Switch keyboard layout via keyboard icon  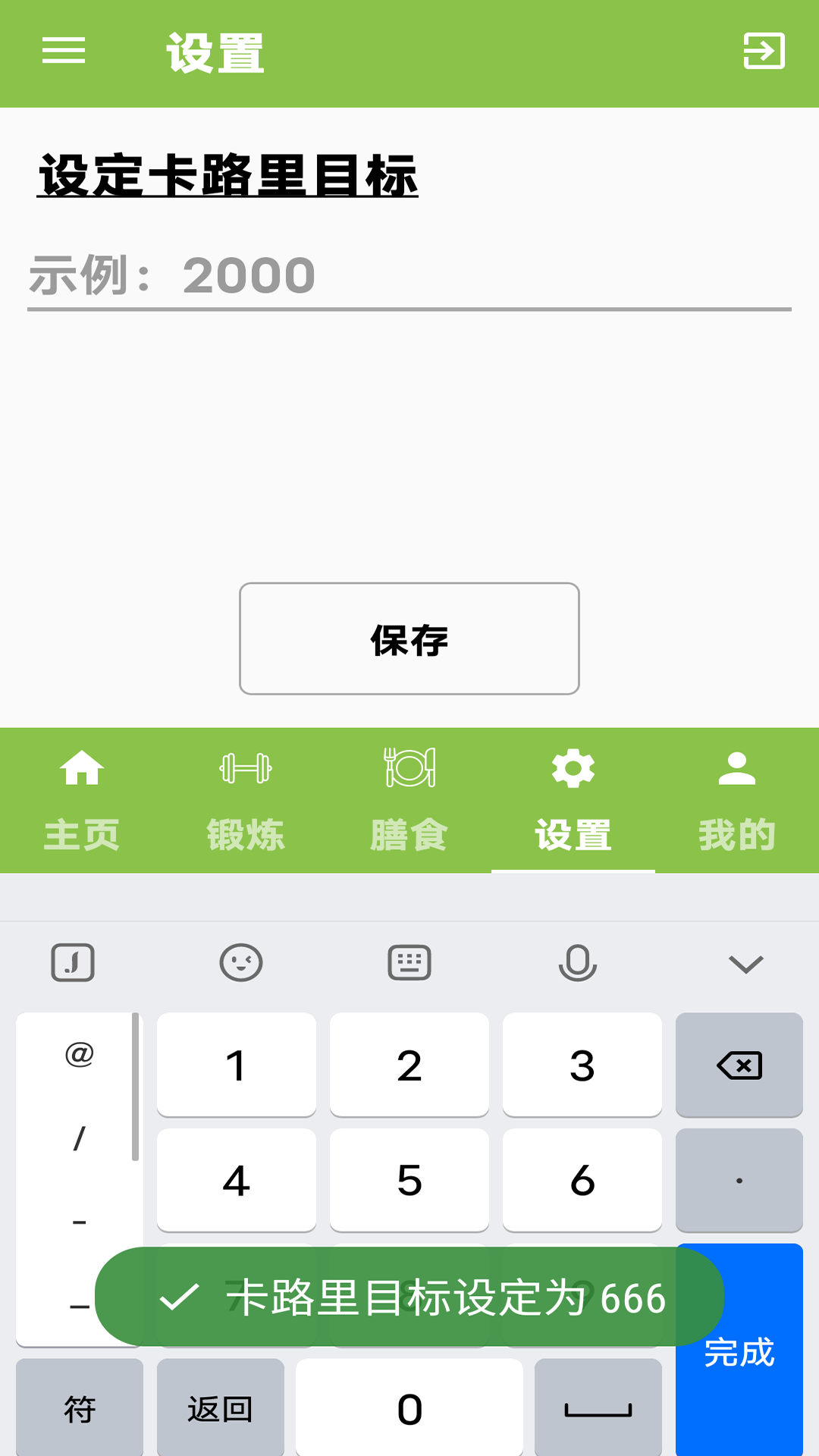[409, 963]
